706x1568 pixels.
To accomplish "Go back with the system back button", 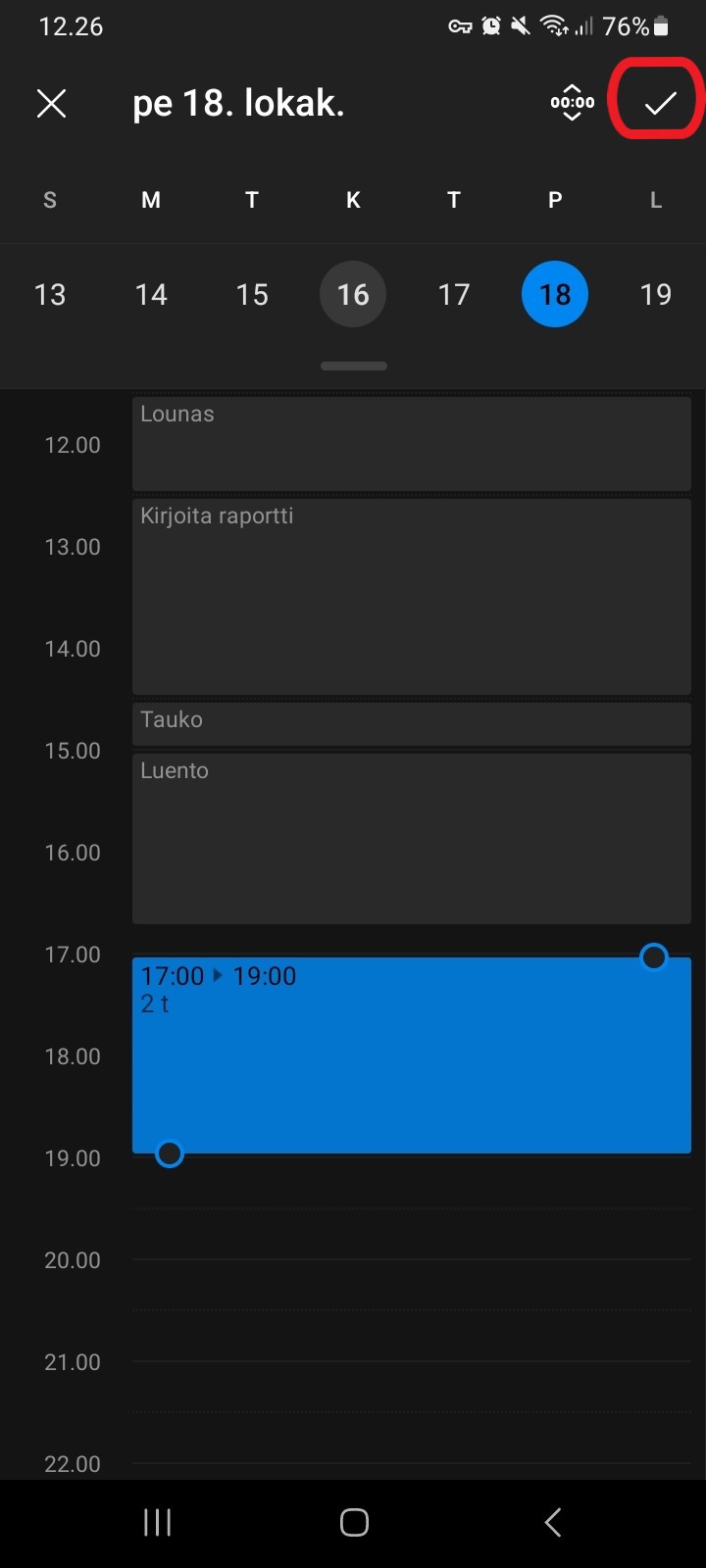I will (552, 1522).
